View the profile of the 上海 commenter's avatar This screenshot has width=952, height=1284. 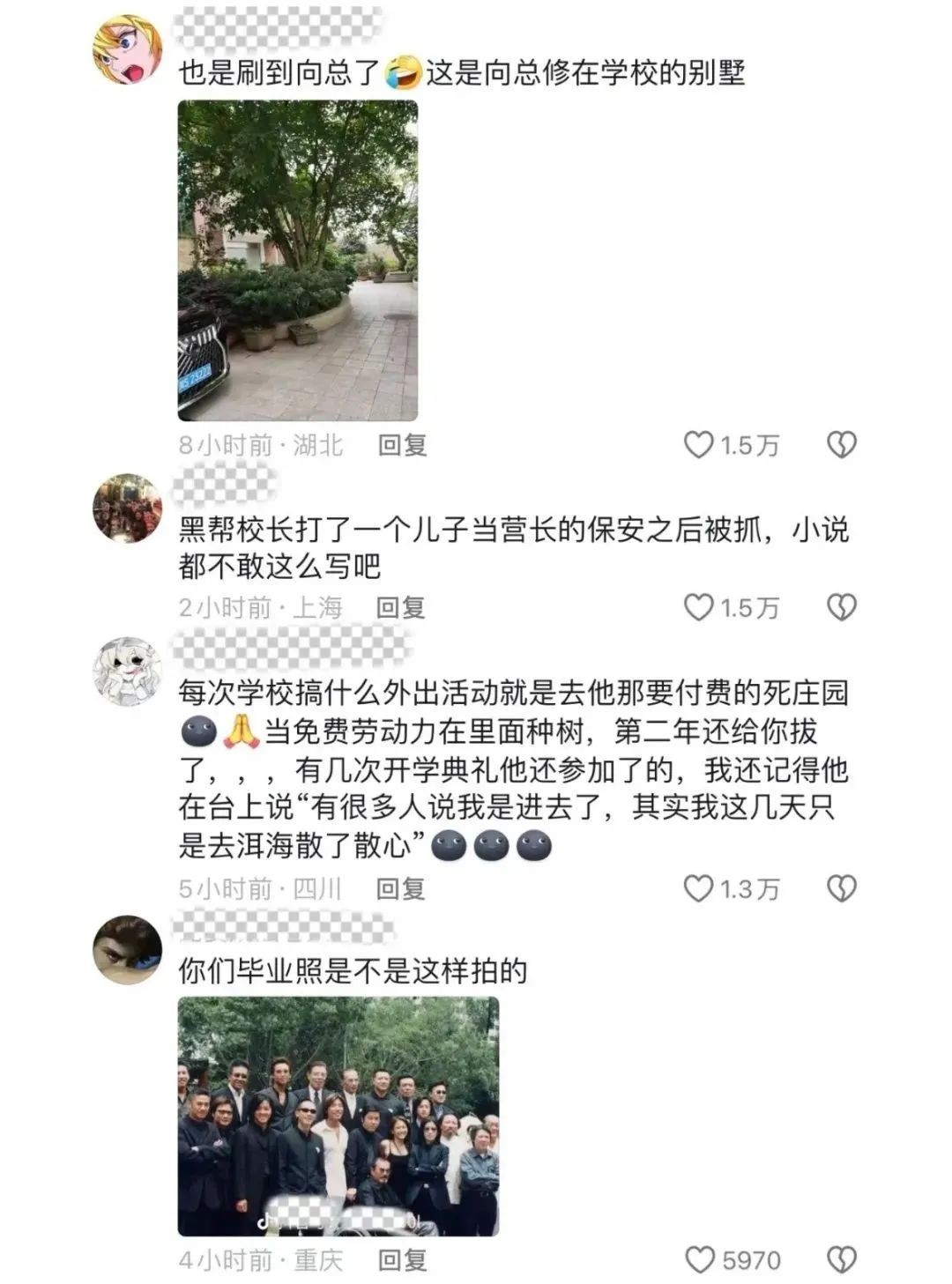[x=128, y=508]
